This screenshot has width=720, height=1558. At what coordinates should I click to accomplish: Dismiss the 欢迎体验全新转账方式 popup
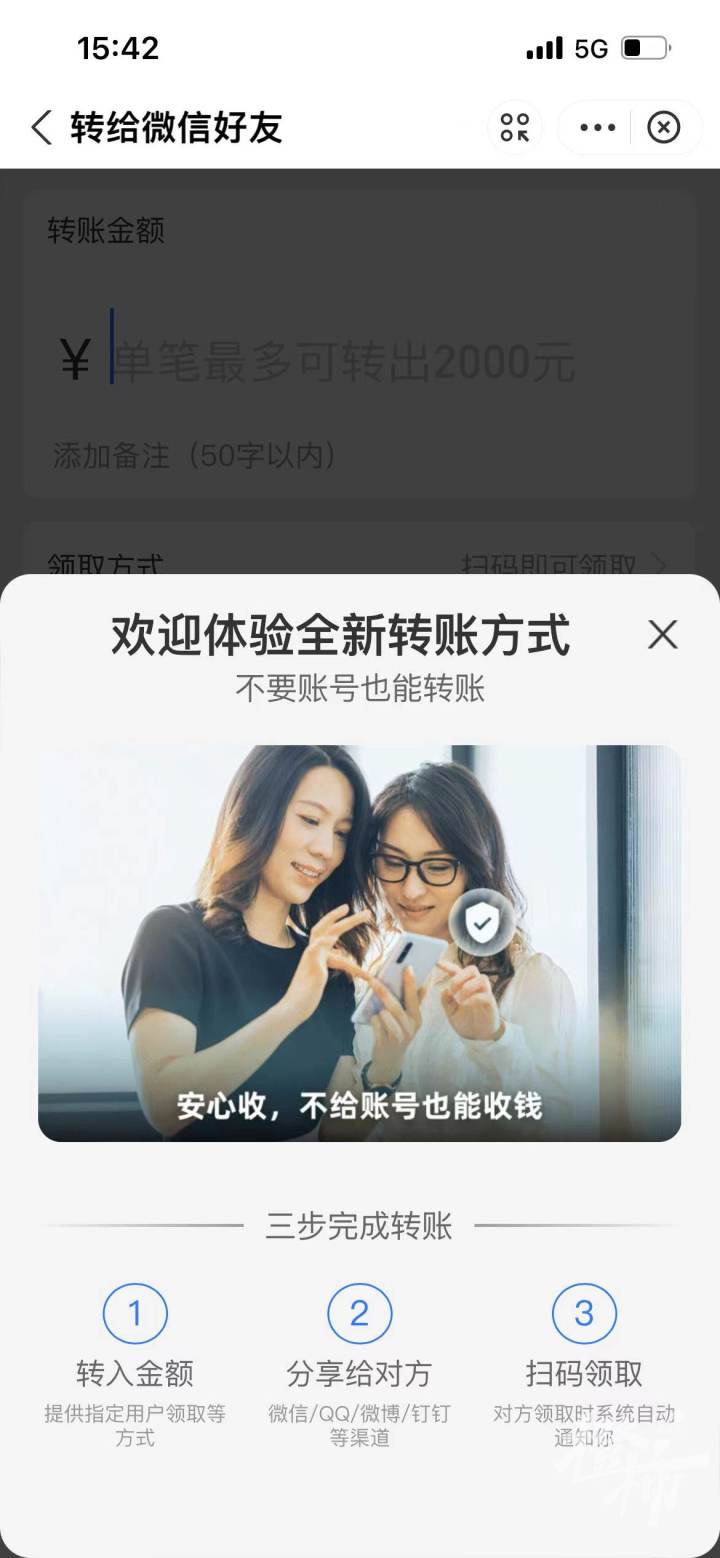[x=662, y=635]
